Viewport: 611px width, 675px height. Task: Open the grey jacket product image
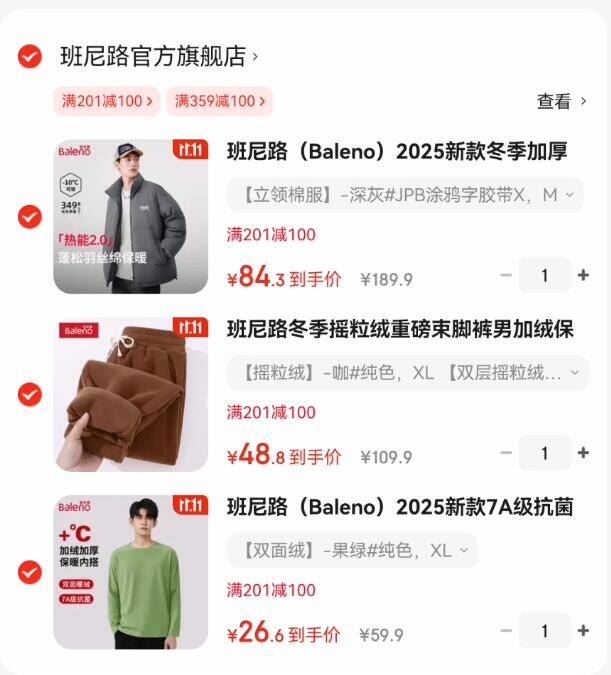pos(131,216)
